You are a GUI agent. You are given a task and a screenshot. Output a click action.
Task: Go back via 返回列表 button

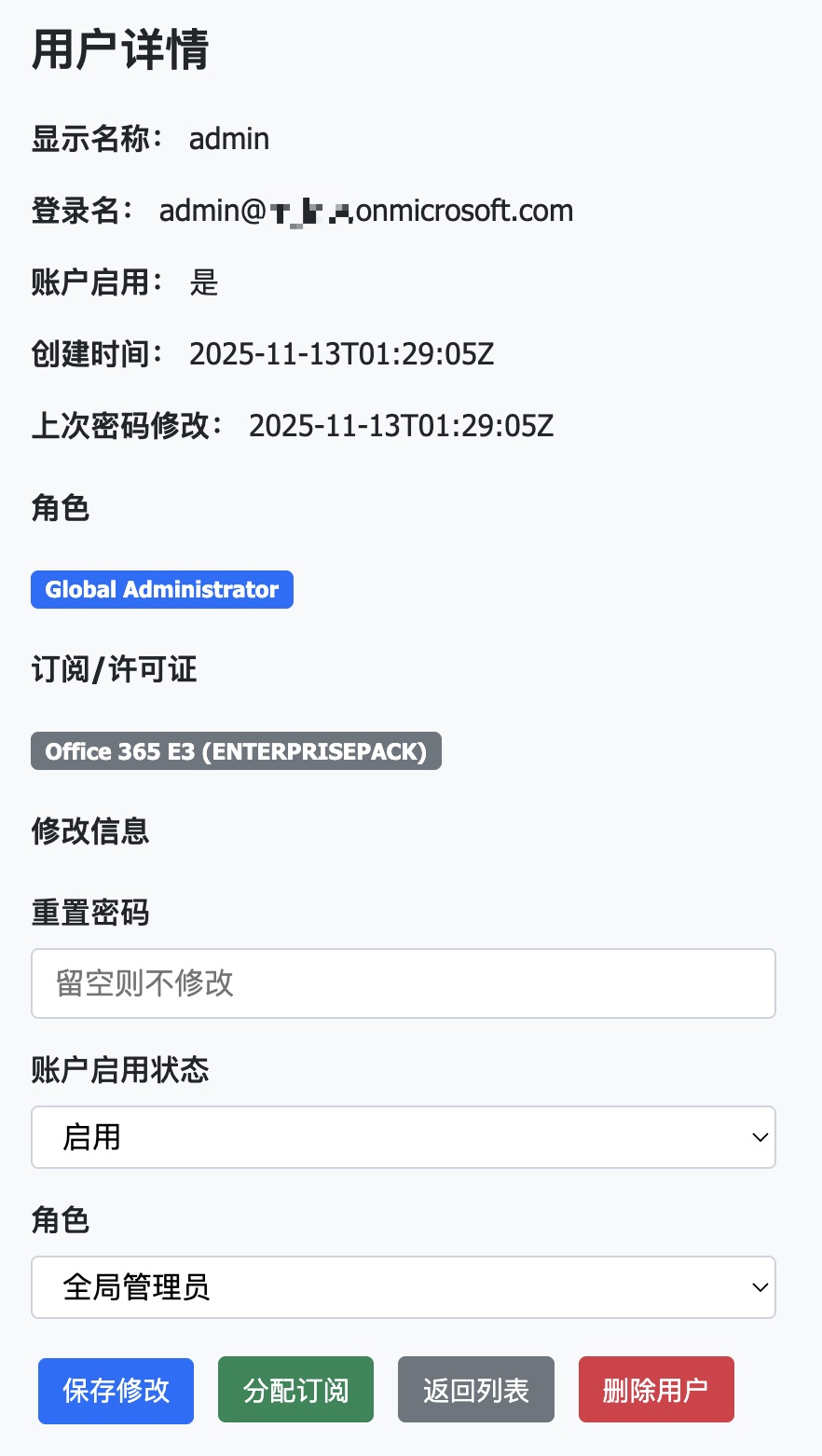pos(475,1390)
